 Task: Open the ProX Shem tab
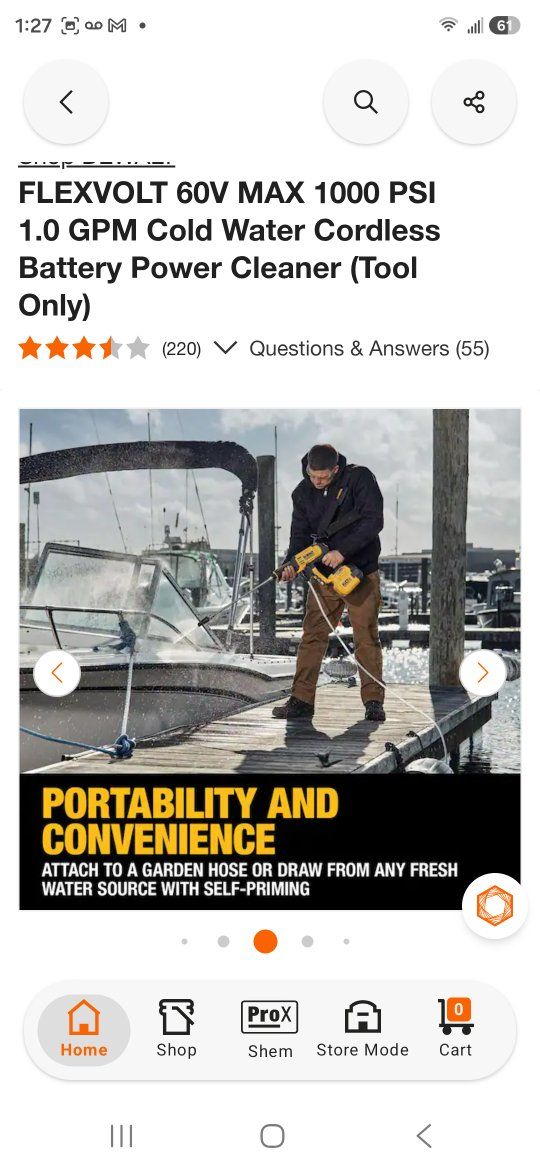click(x=270, y=1030)
